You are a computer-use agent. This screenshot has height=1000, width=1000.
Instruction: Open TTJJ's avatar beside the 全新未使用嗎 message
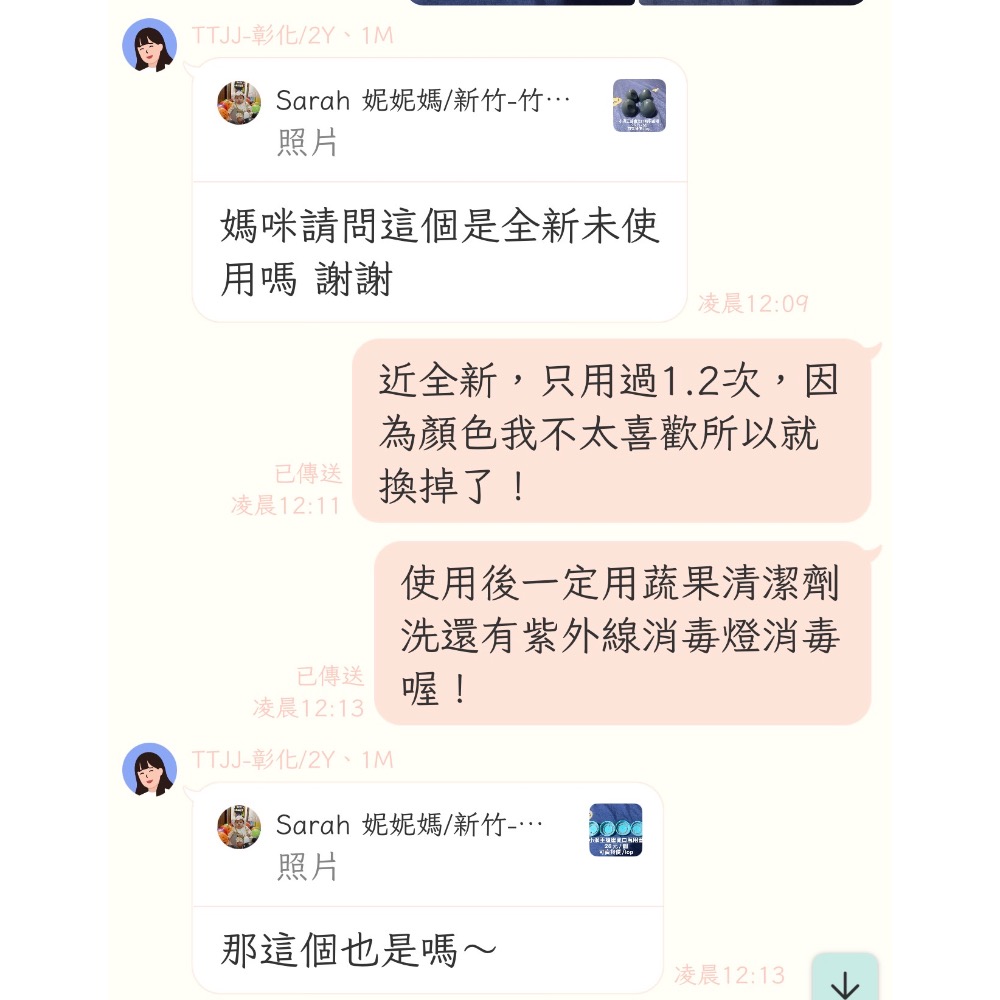pyautogui.click(x=150, y=46)
